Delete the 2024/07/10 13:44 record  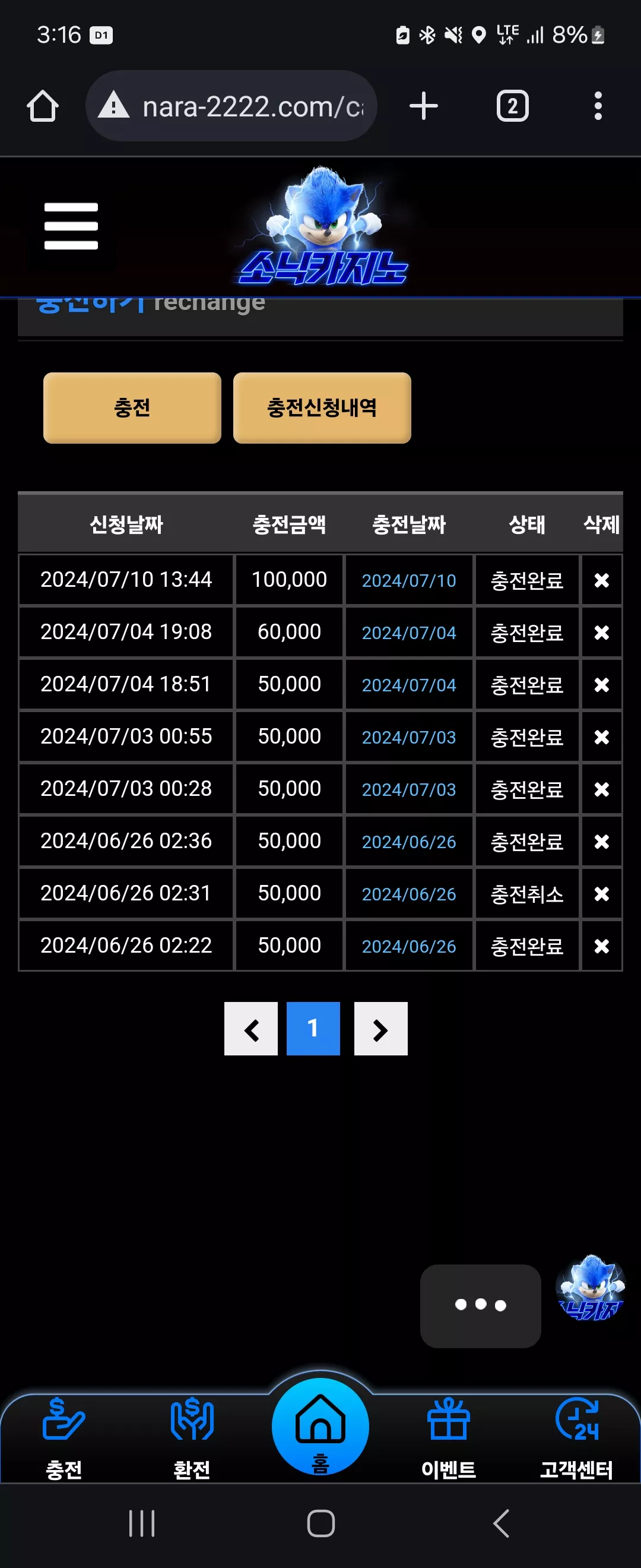601,580
